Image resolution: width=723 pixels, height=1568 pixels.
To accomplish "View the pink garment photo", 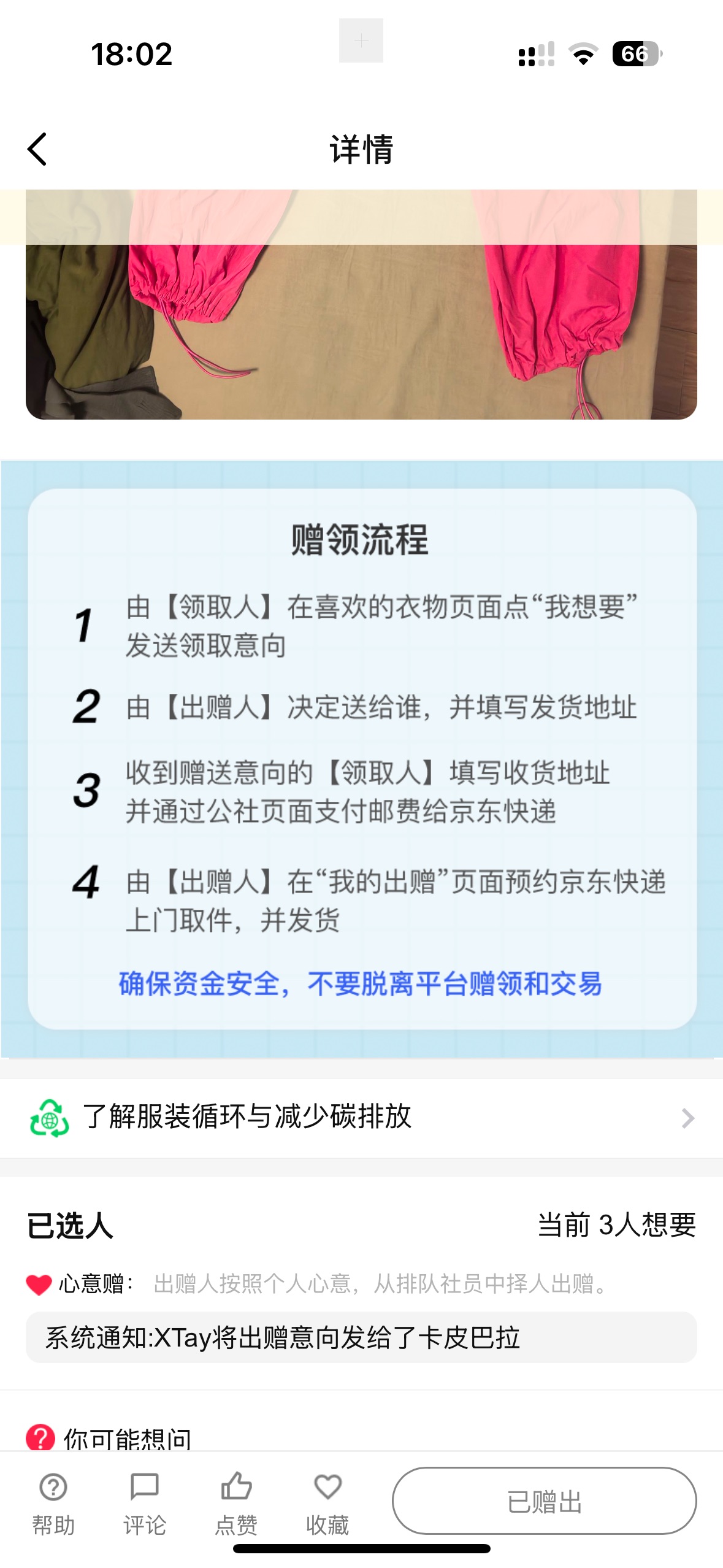I will click(x=361, y=319).
